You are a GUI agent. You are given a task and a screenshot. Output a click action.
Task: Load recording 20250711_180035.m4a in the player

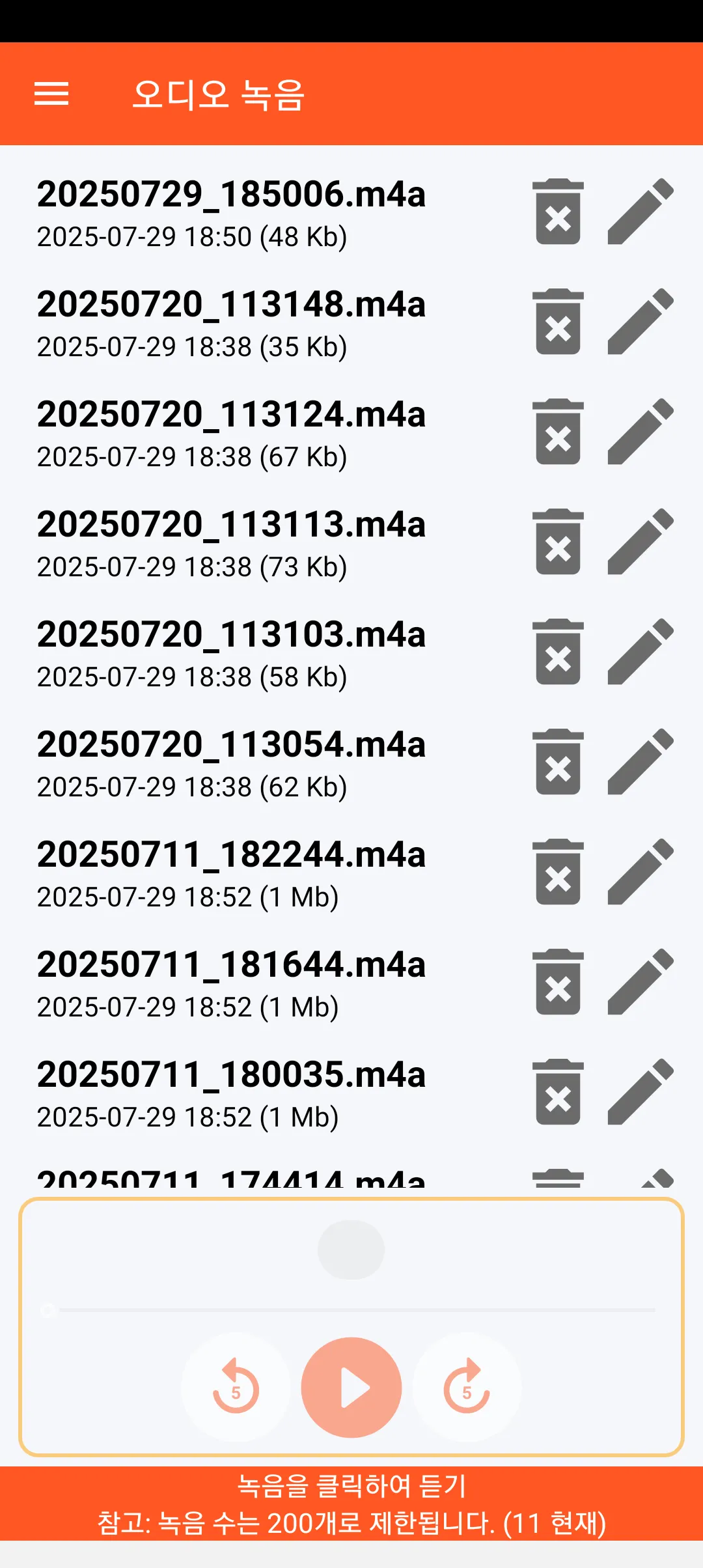[231, 1093]
